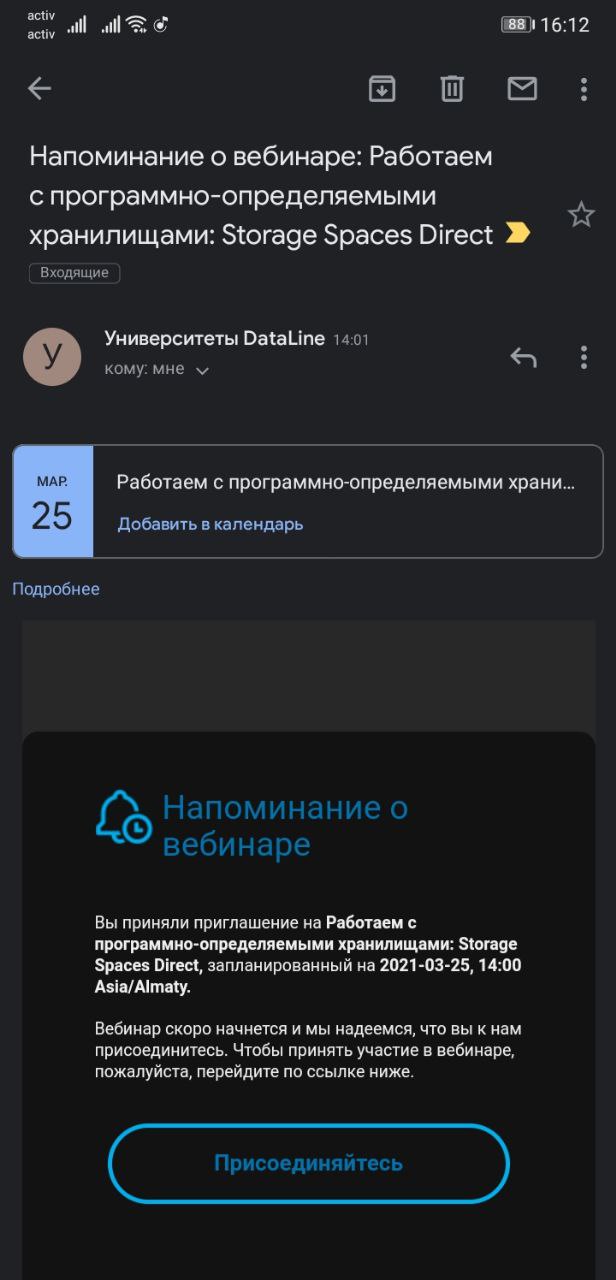Open the sender avatar for Университеты DataLine
616x1280 pixels.
52,357
